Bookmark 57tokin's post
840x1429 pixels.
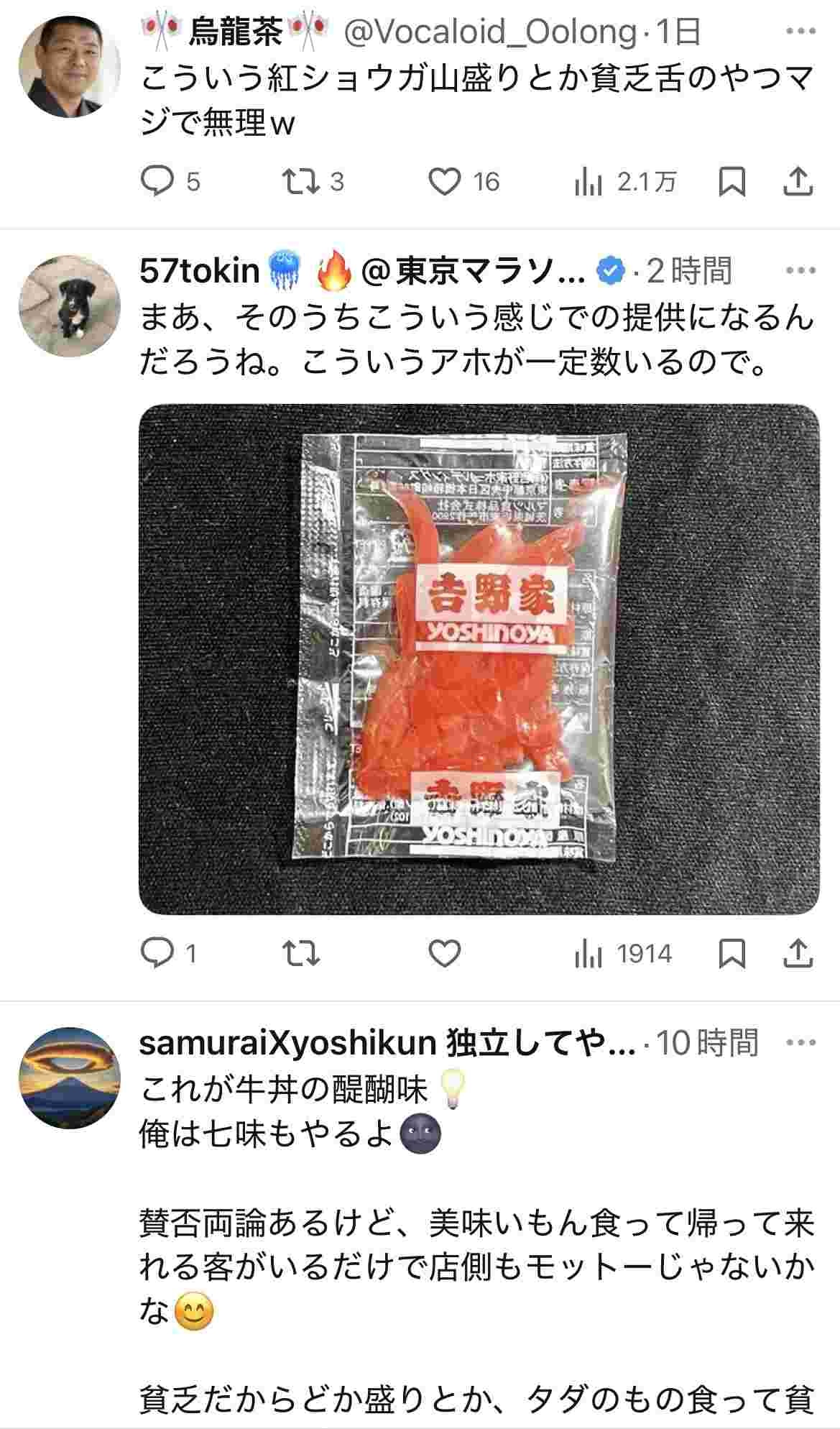[731, 954]
